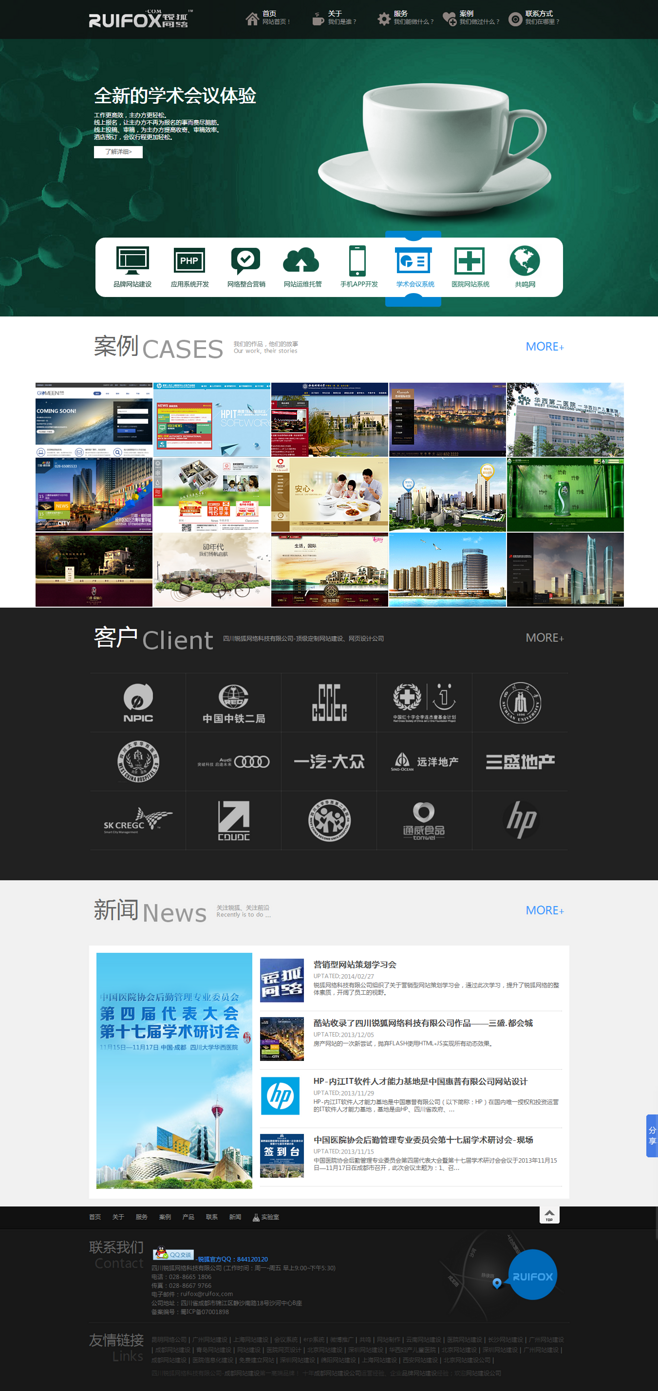The image size is (658, 1391).
Task: View MORE+ in the Cases section
Action: (544, 346)
